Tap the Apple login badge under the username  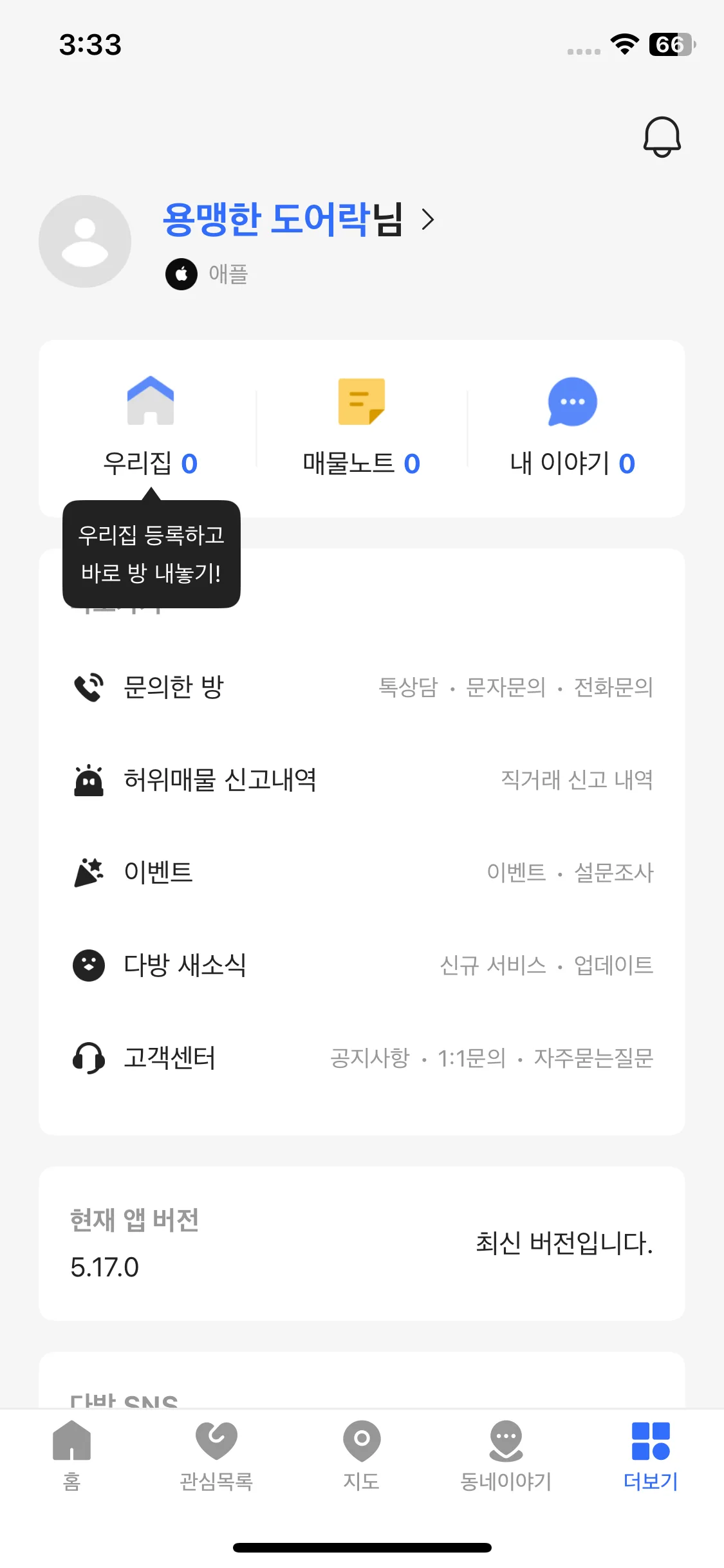[x=181, y=274]
